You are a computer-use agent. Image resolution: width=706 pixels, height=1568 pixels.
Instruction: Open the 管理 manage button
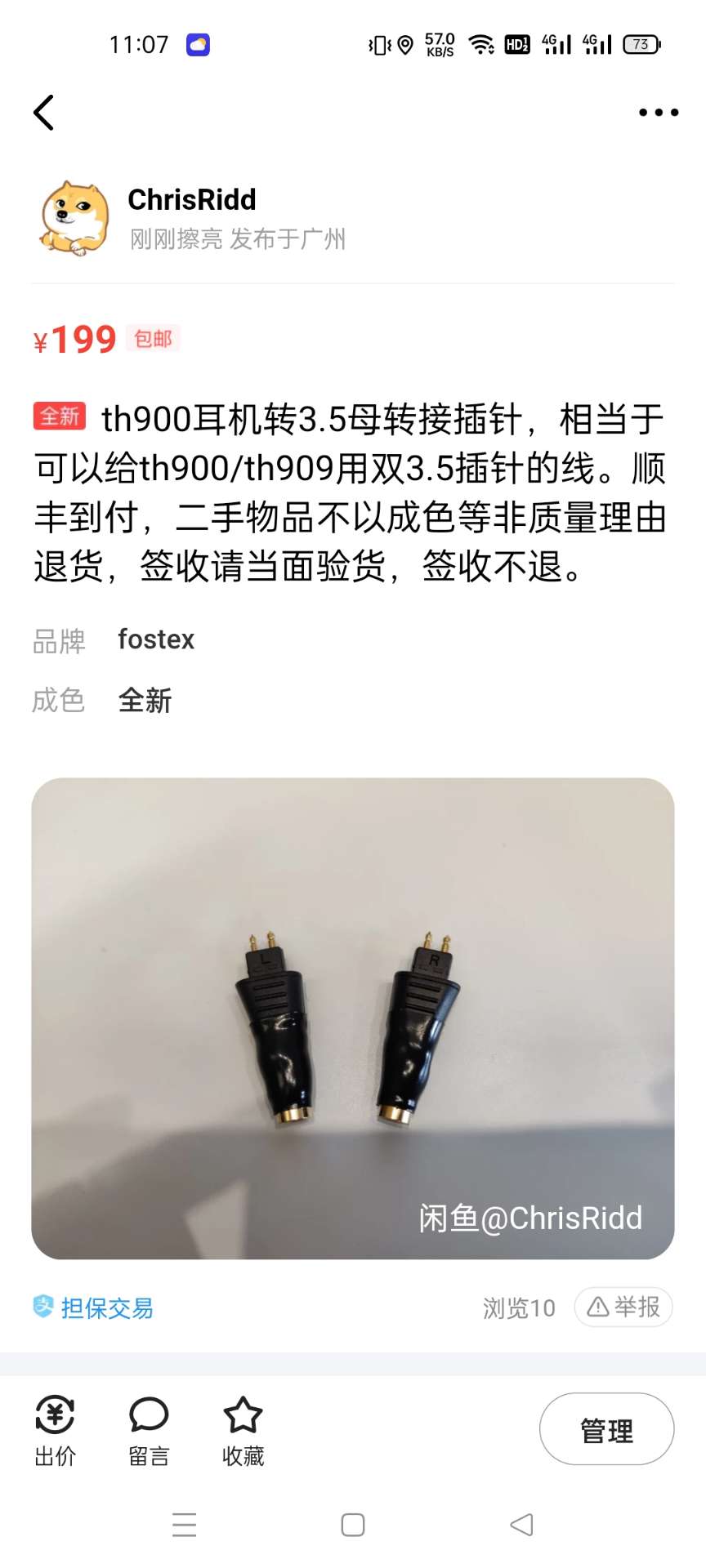tap(606, 1429)
